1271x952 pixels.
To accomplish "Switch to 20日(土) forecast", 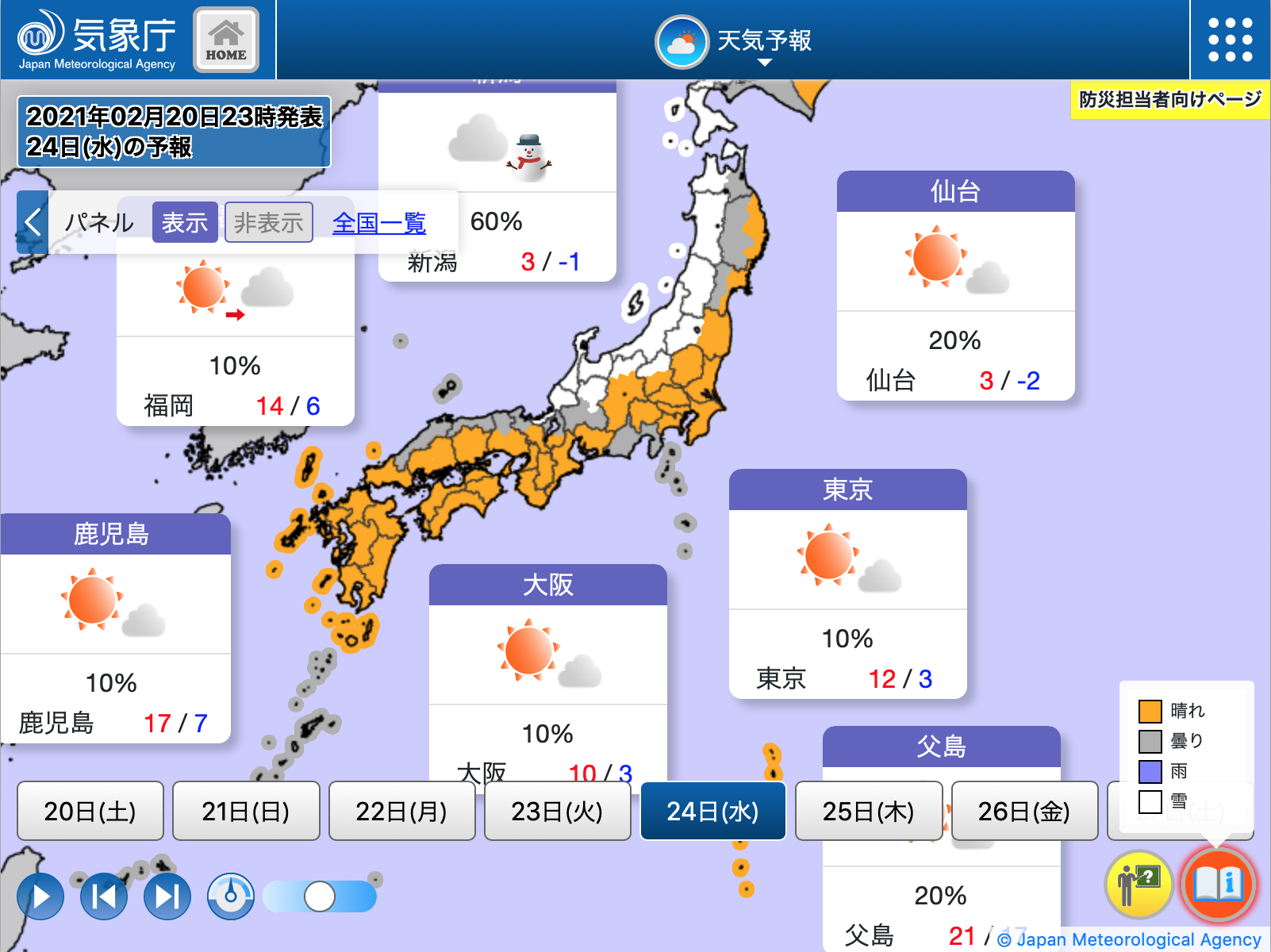I will pos(90,811).
